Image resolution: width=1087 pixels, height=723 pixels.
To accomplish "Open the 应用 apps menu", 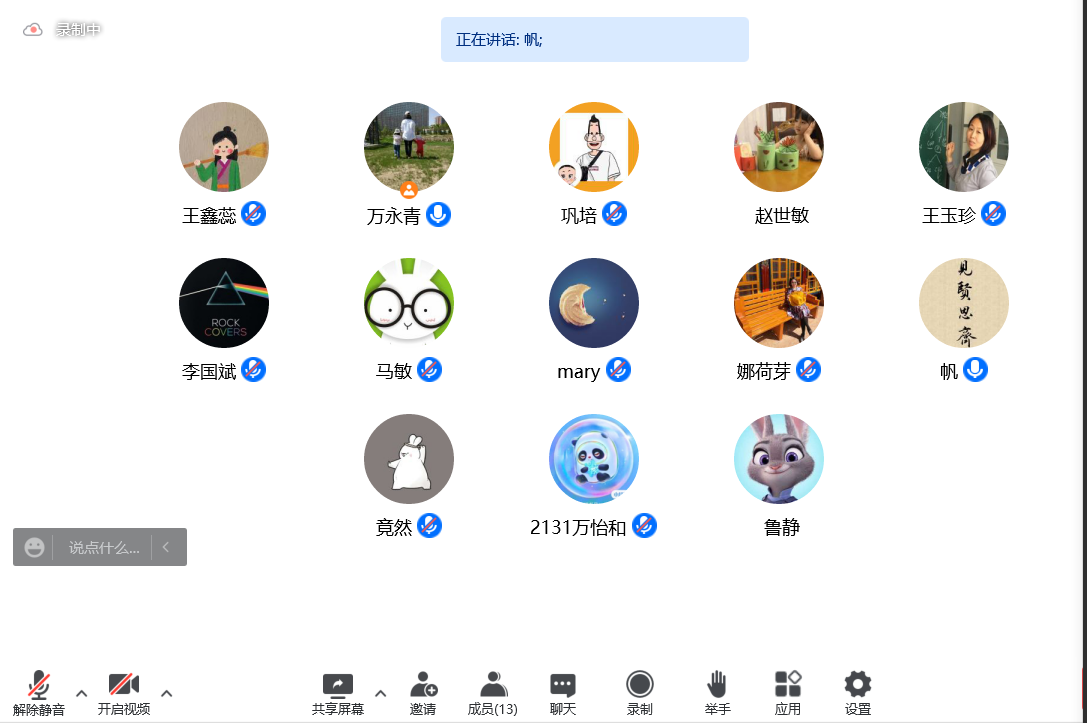I will (788, 693).
